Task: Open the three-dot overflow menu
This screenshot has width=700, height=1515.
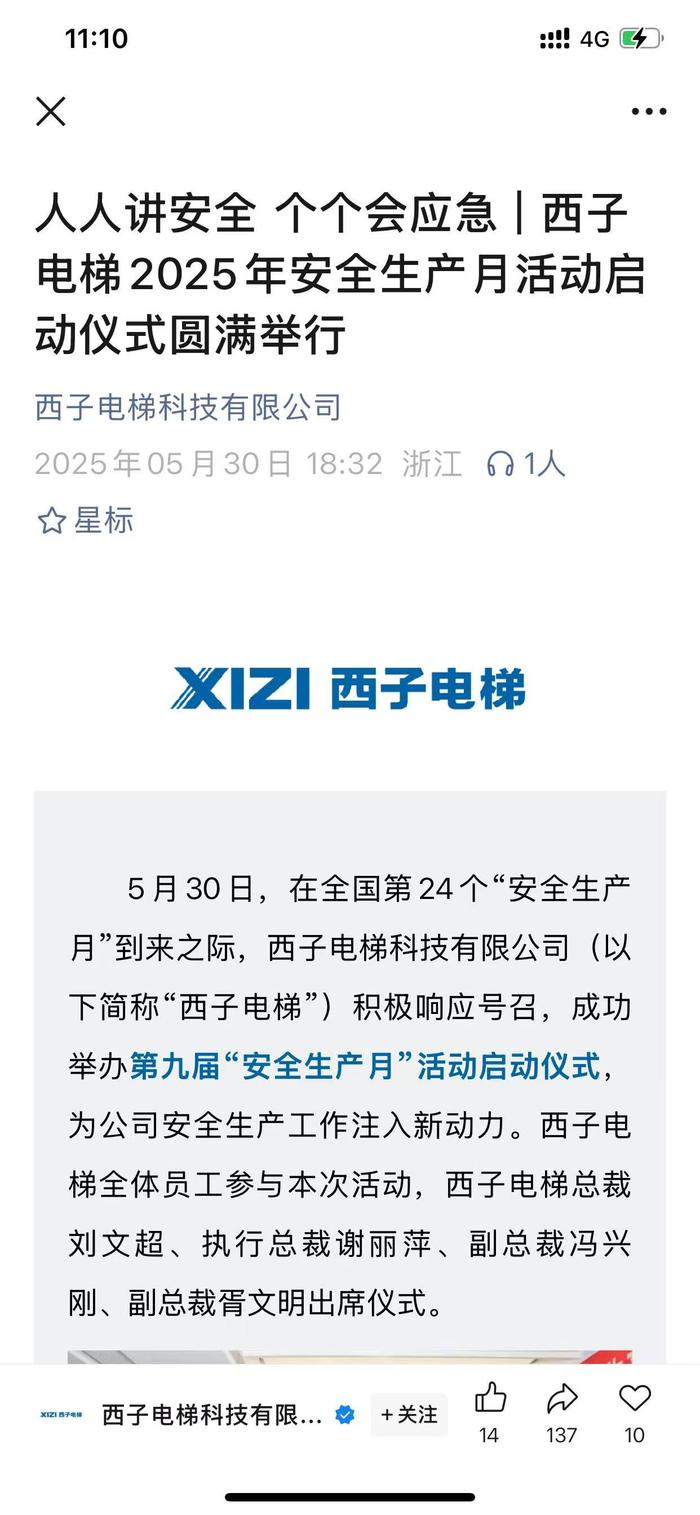Action: click(x=649, y=112)
